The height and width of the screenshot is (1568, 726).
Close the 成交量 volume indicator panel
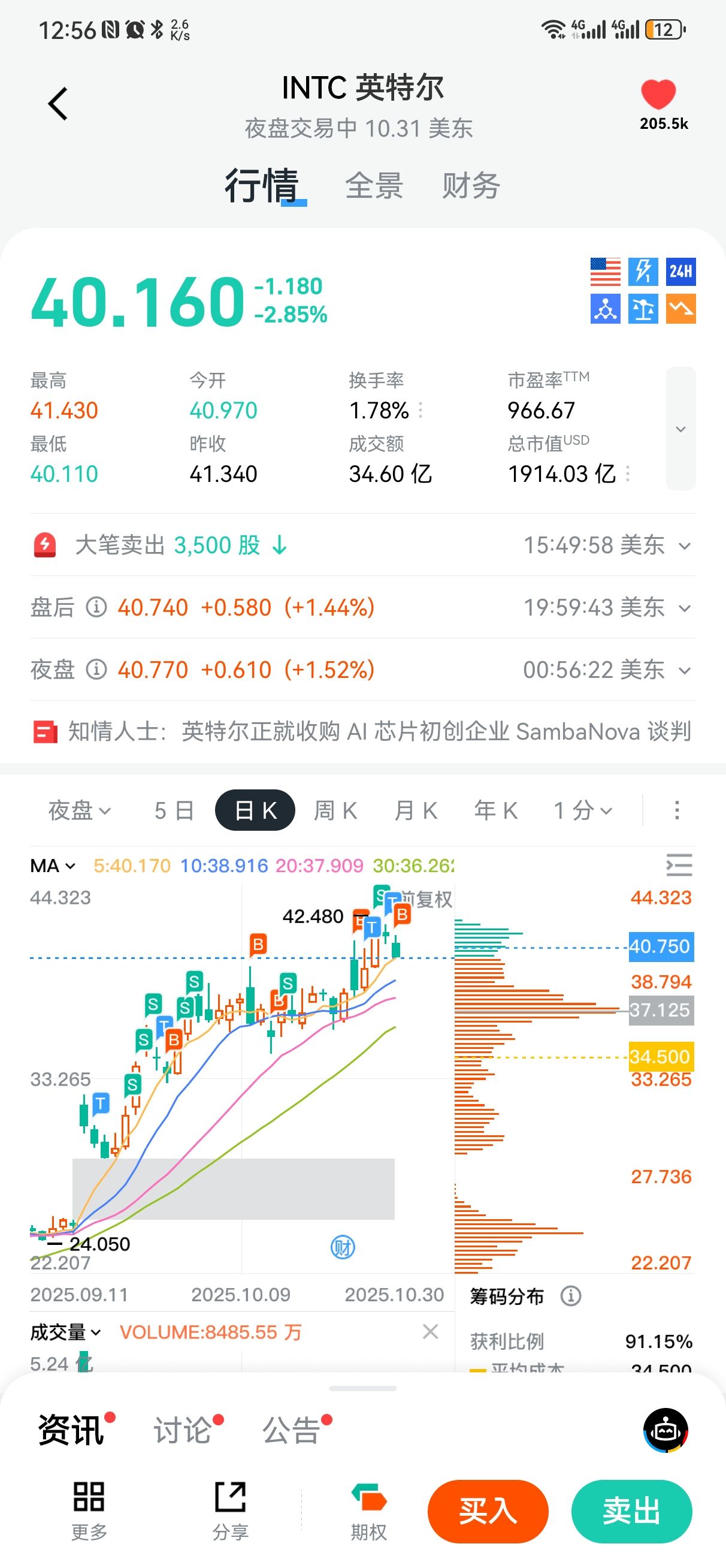point(430,1332)
